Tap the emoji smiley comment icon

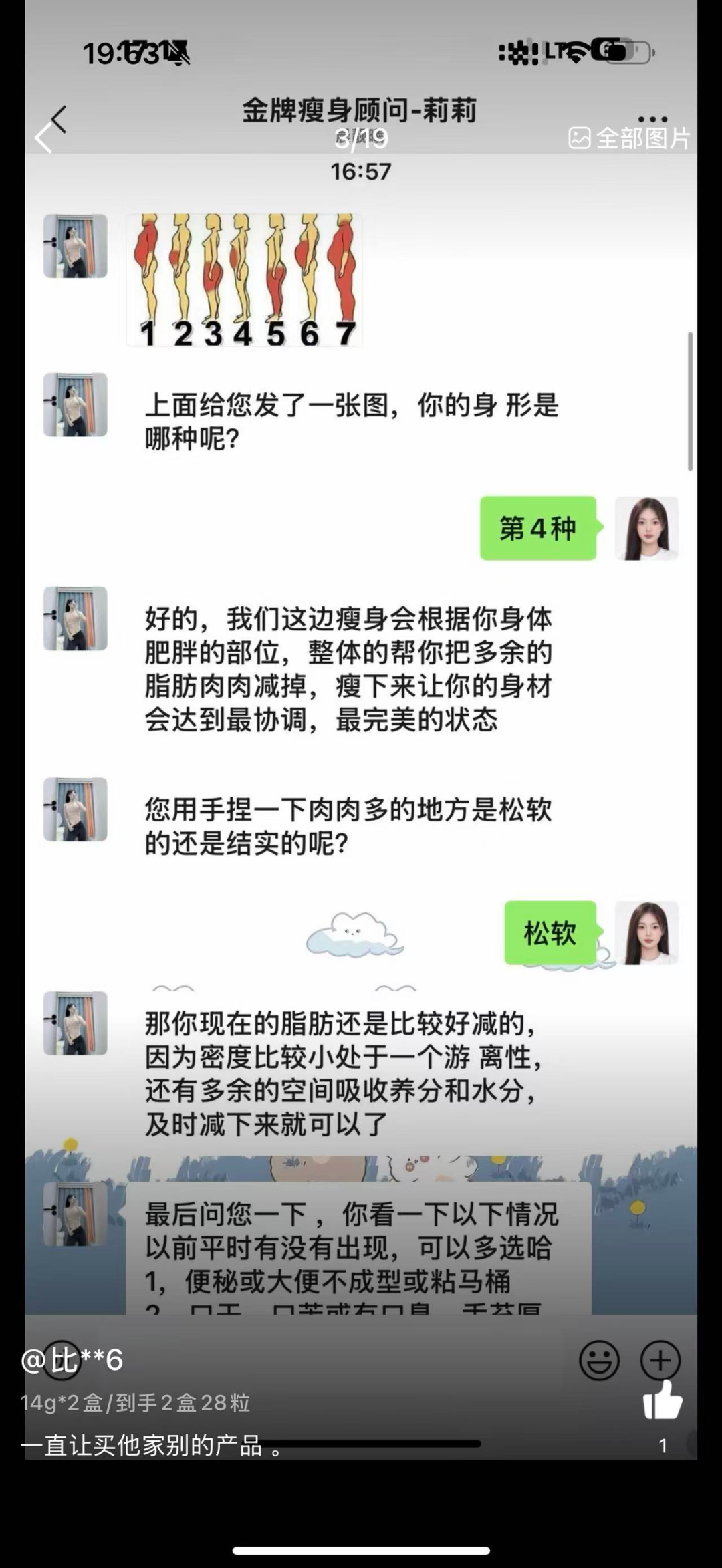(x=600, y=1360)
